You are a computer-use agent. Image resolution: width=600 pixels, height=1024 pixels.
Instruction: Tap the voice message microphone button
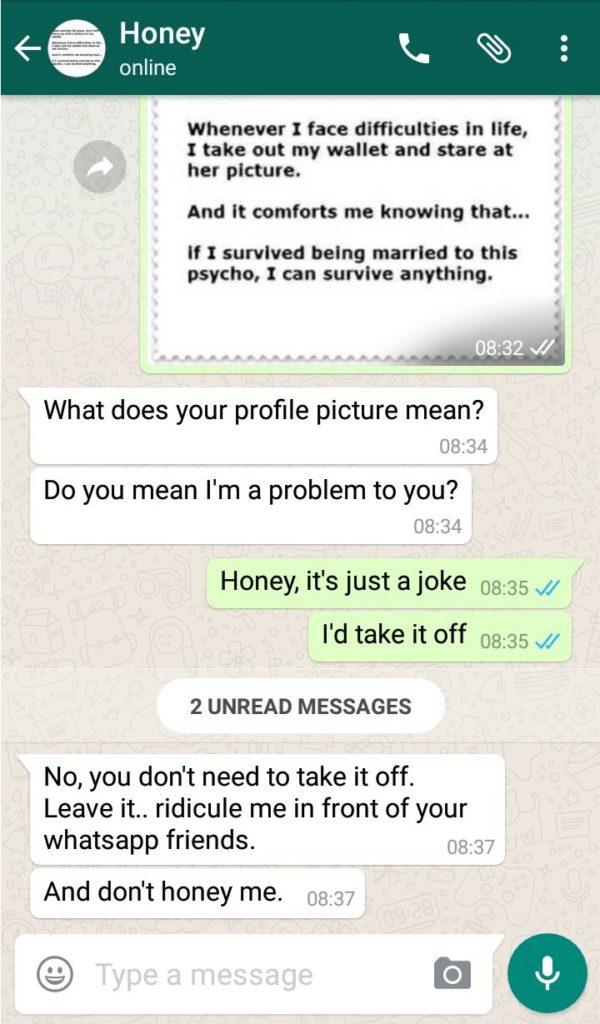coord(547,973)
